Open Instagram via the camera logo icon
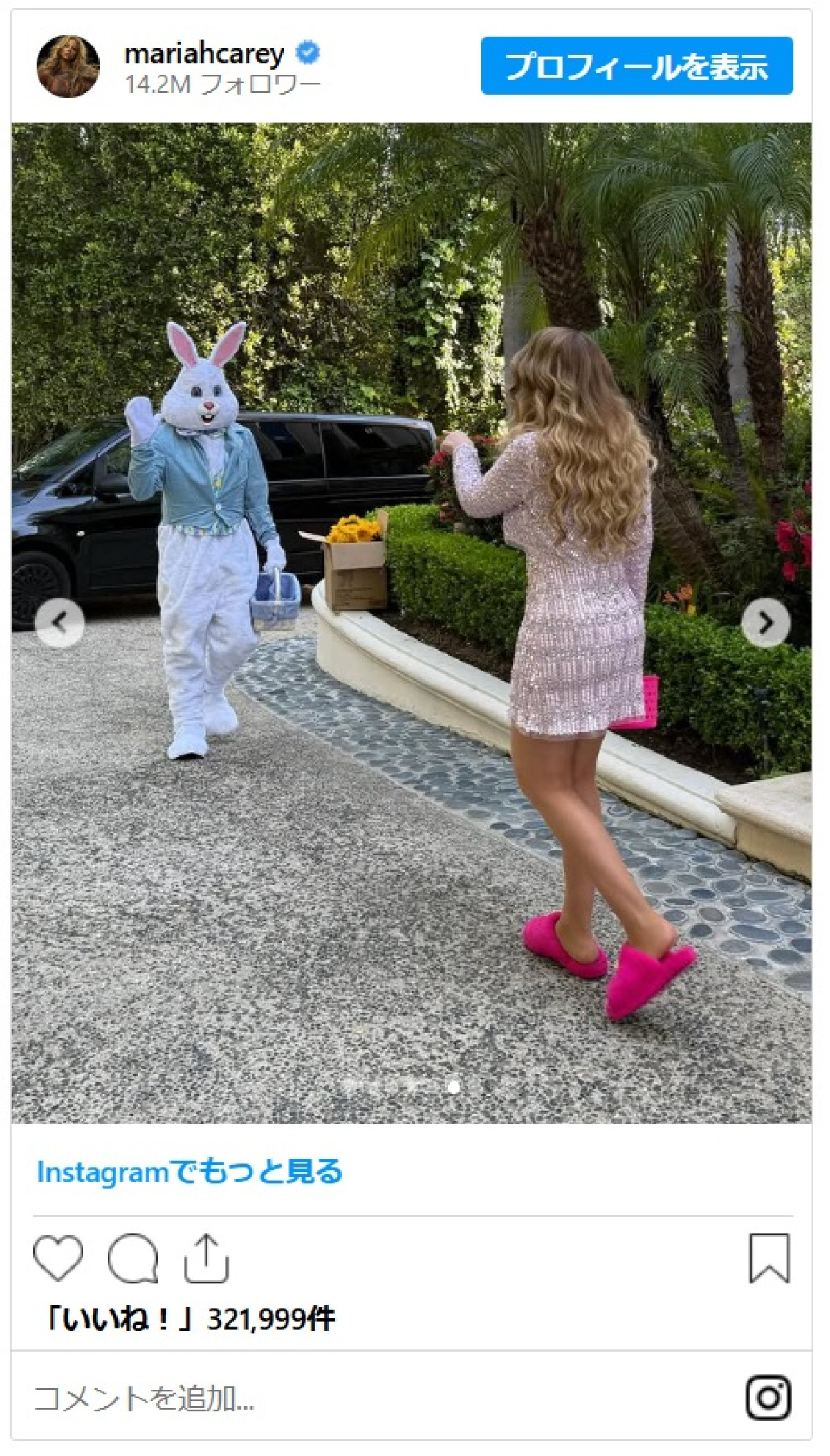Viewport: 830px width, 1456px height. (768, 1397)
